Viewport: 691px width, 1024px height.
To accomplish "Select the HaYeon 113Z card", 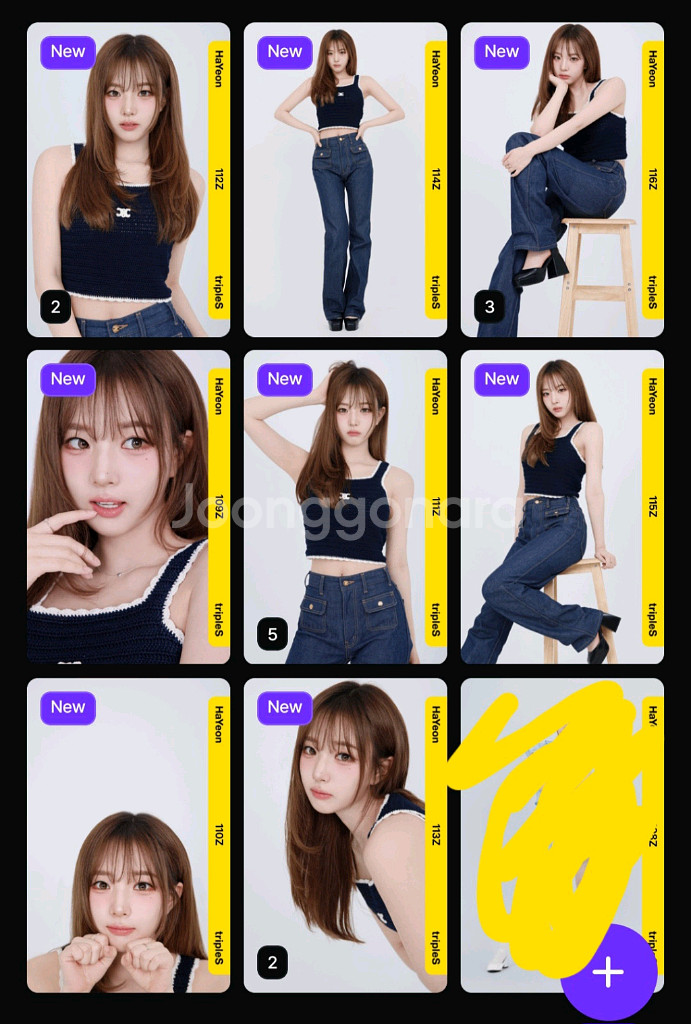I will (x=345, y=835).
